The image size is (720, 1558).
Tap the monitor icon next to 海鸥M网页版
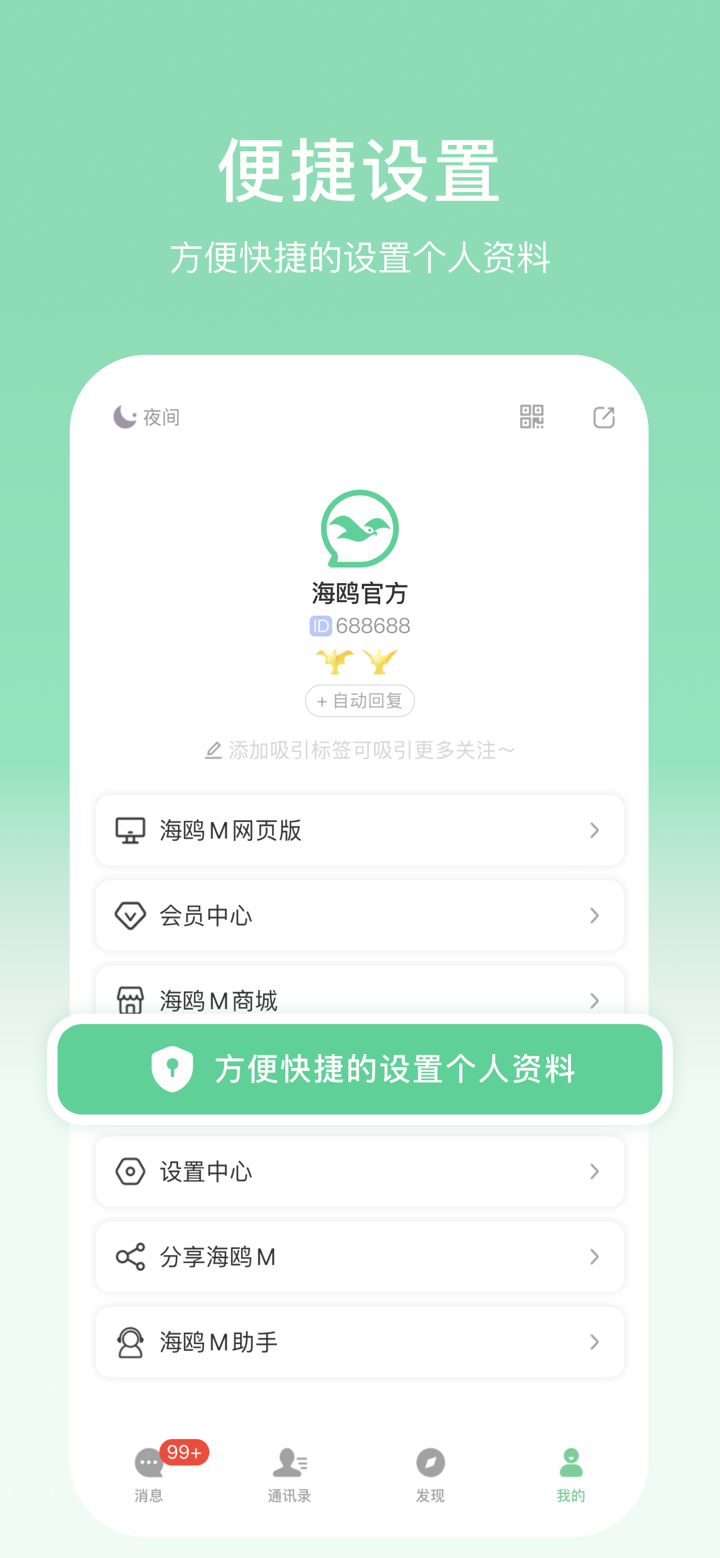coord(131,830)
